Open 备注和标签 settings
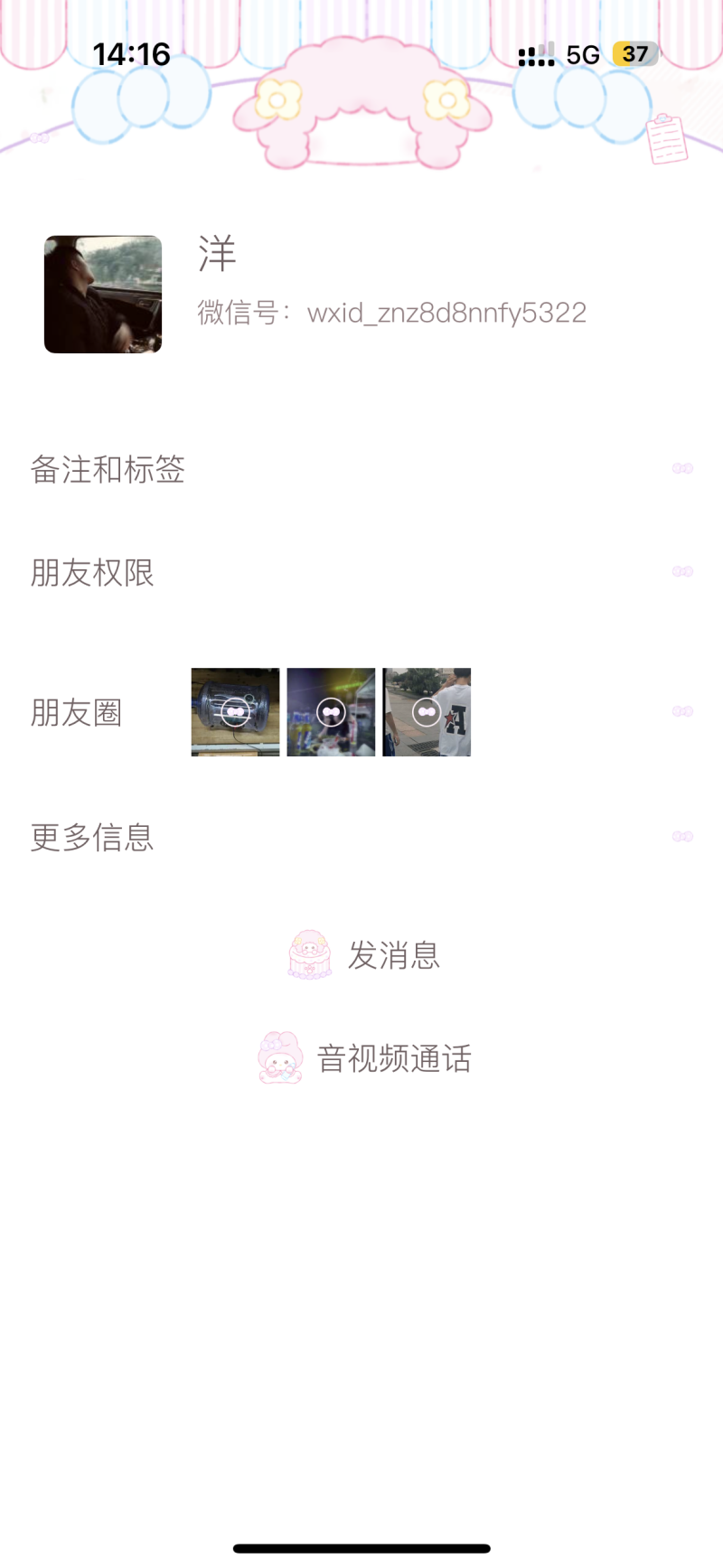Image resolution: width=723 pixels, height=1568 pixels. [x=361, y=469]
